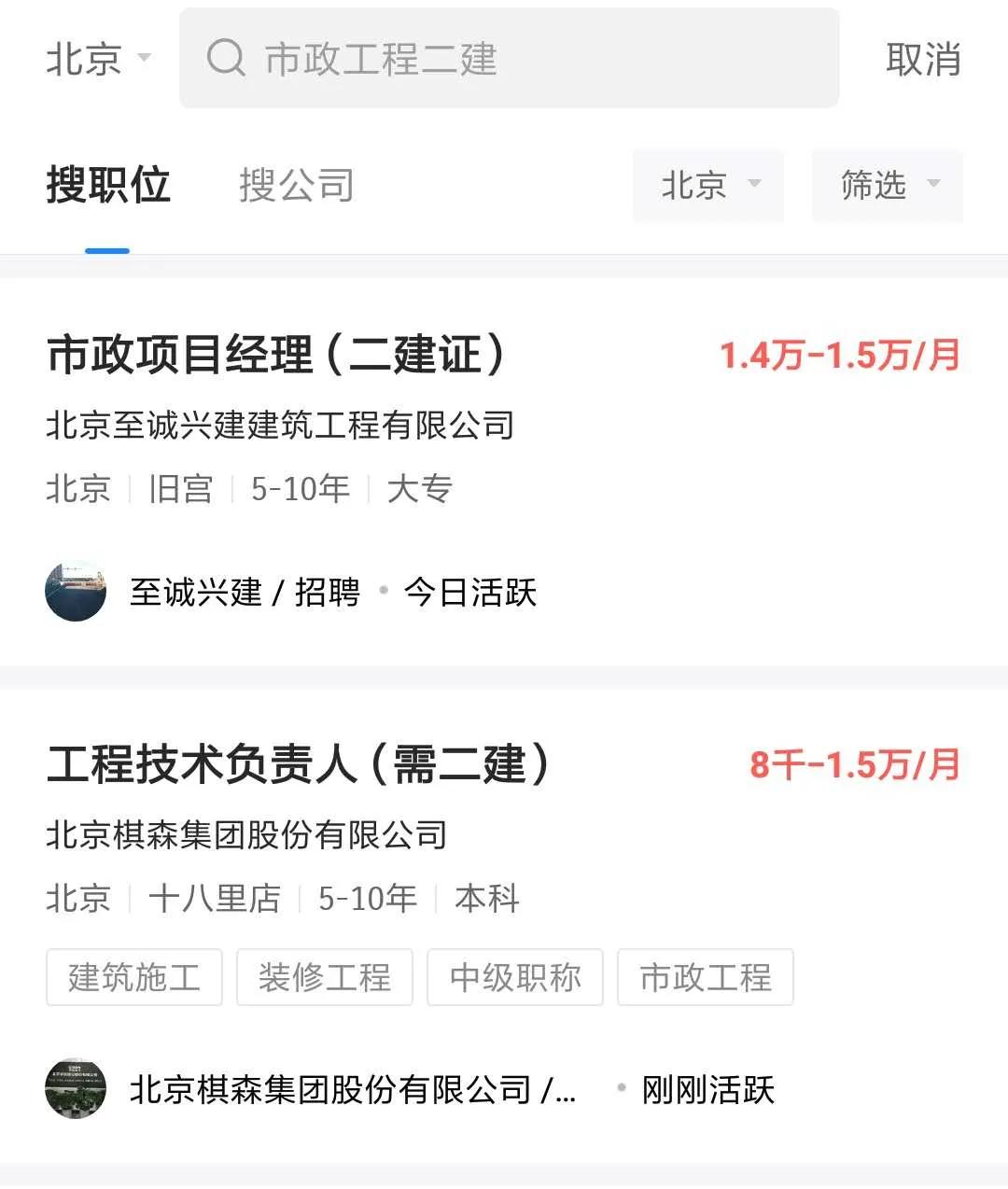Image resolution: width=1008 pixels, height=1189 pixels.
Task: Click the orange active dot near 今日活跃
Action: [x=383, y=590]
